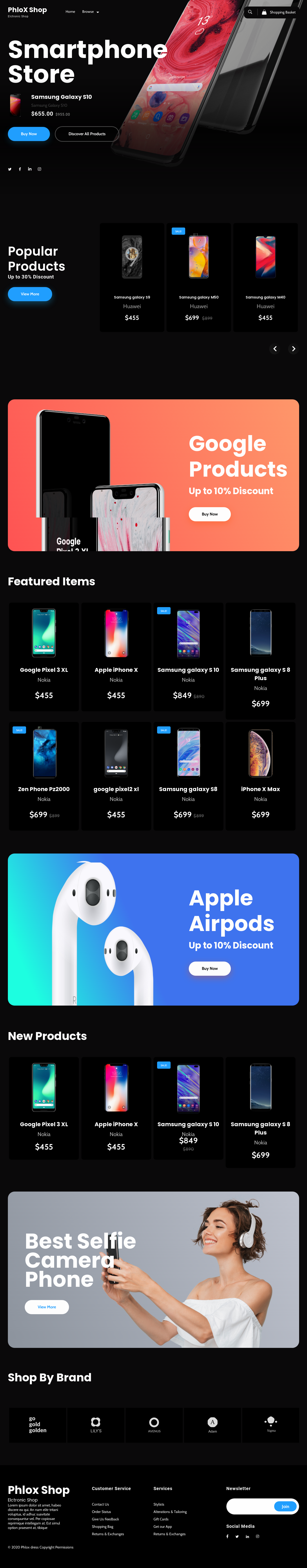Go to the Home page link
307x1568 pixels.
tap(70, 11)
